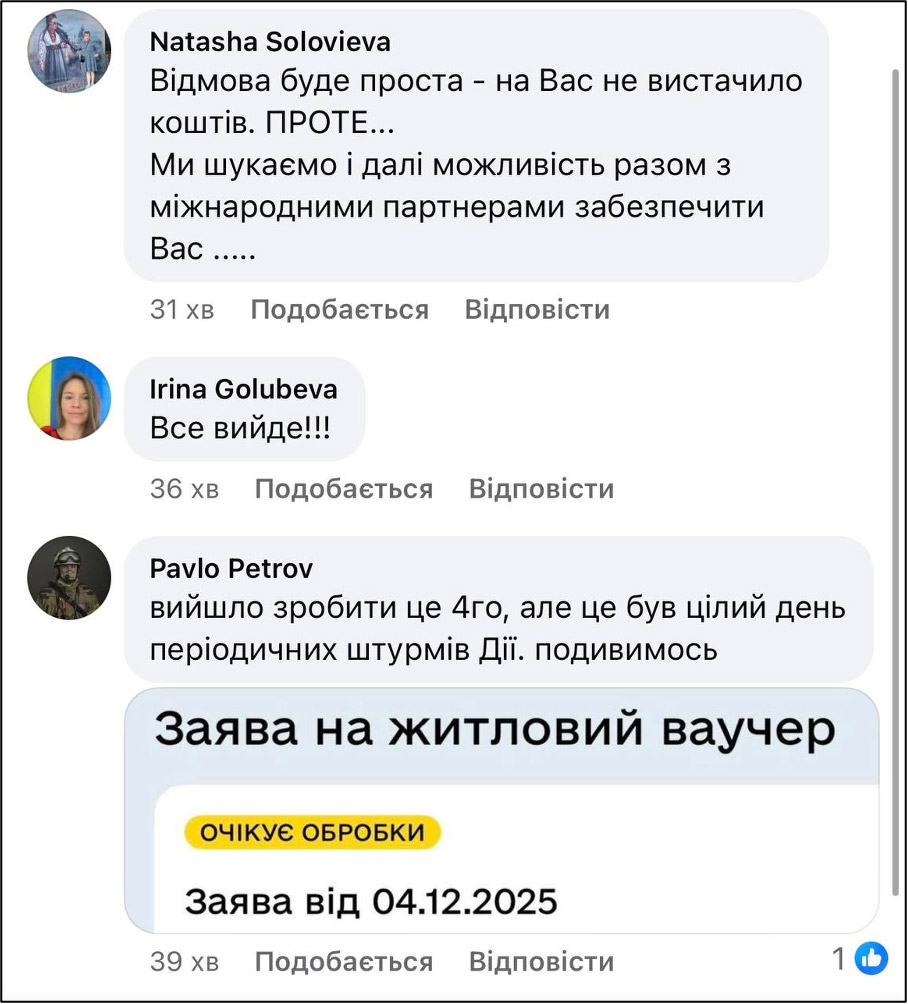The width and height of the screenshot is (908, 1004).
Task: Like Pavlo Petrov's comment
Action: pyautogui.click(x=343, y=962)
